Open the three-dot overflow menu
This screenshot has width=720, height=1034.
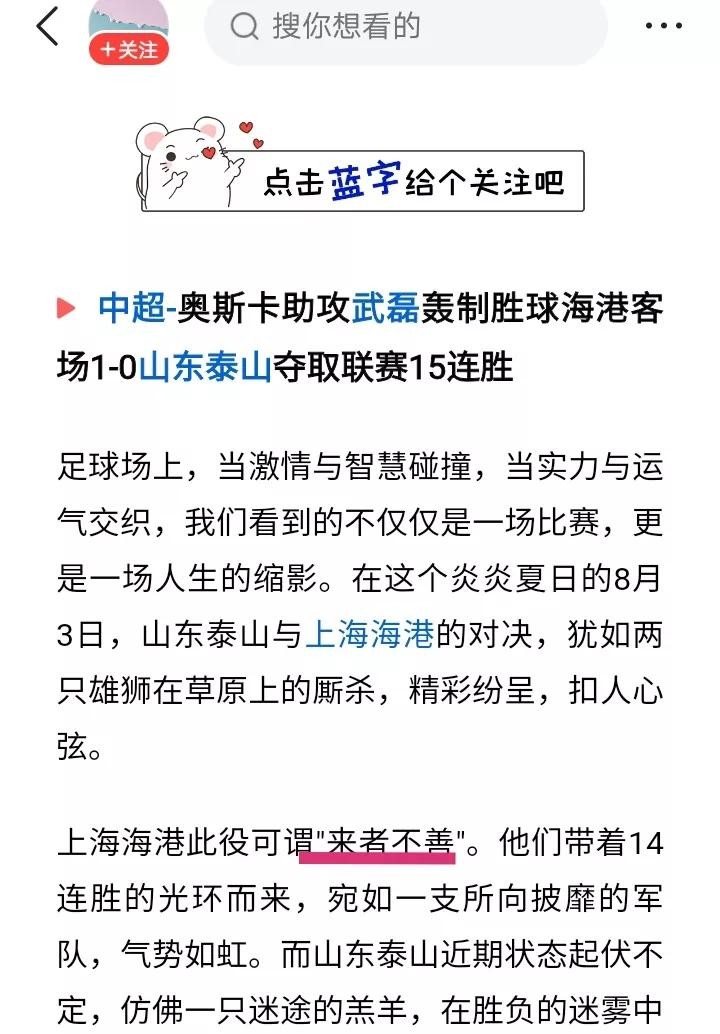pyautogui.click(x=663, y=27)
